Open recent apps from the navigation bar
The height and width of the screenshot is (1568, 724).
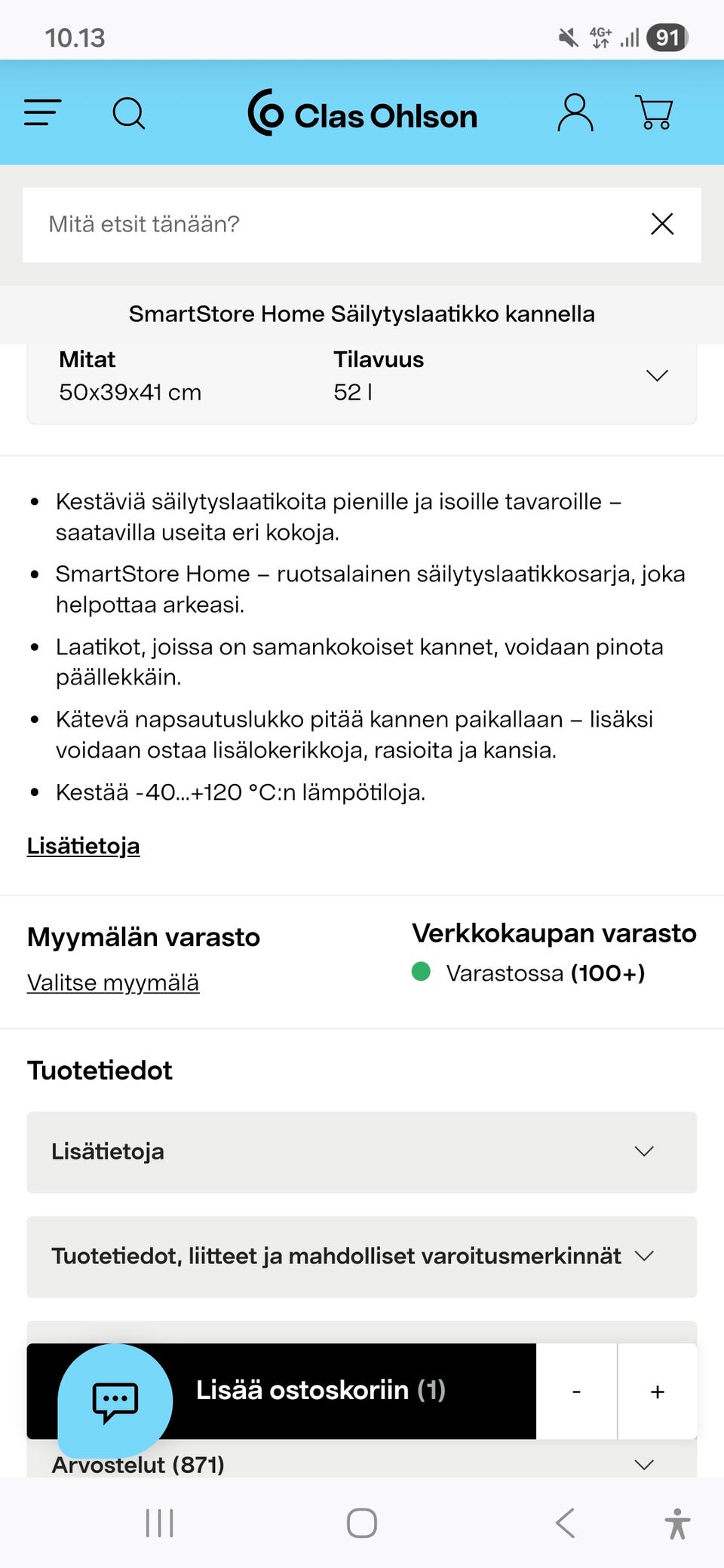(x=159, y=1523)
